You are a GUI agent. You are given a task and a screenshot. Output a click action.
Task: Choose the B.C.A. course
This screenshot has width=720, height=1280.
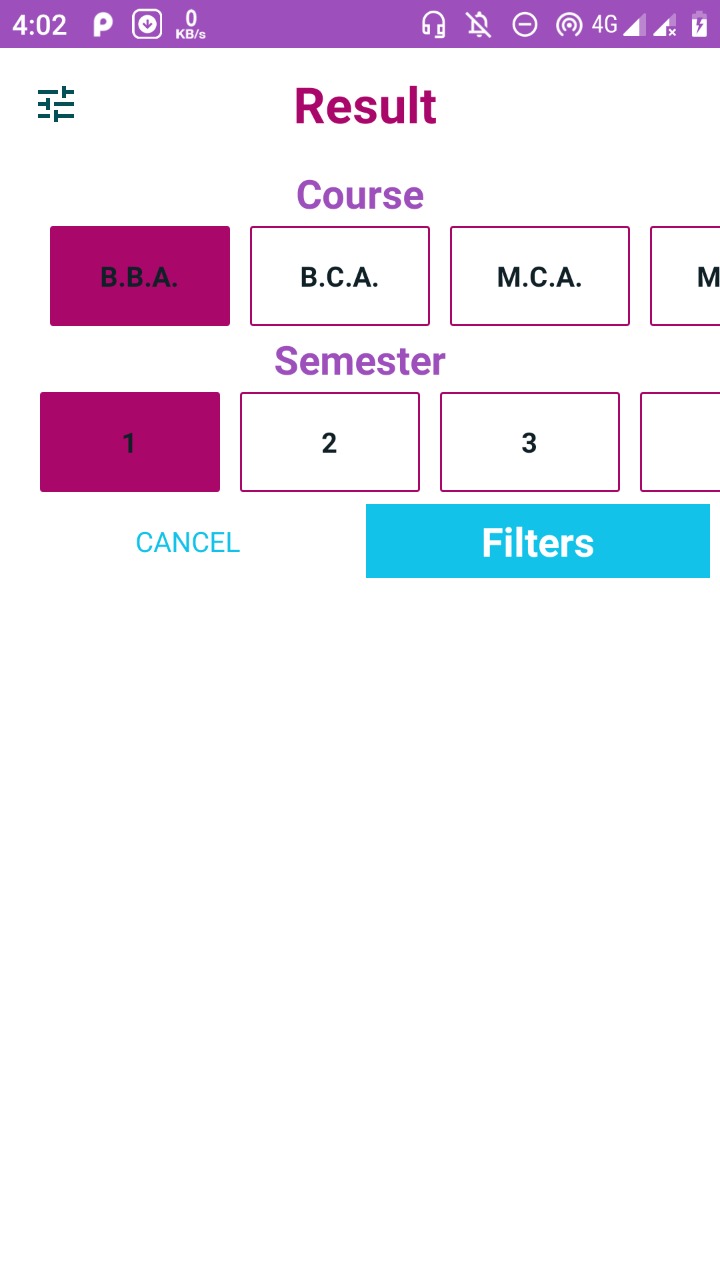(x=340, y=276)
